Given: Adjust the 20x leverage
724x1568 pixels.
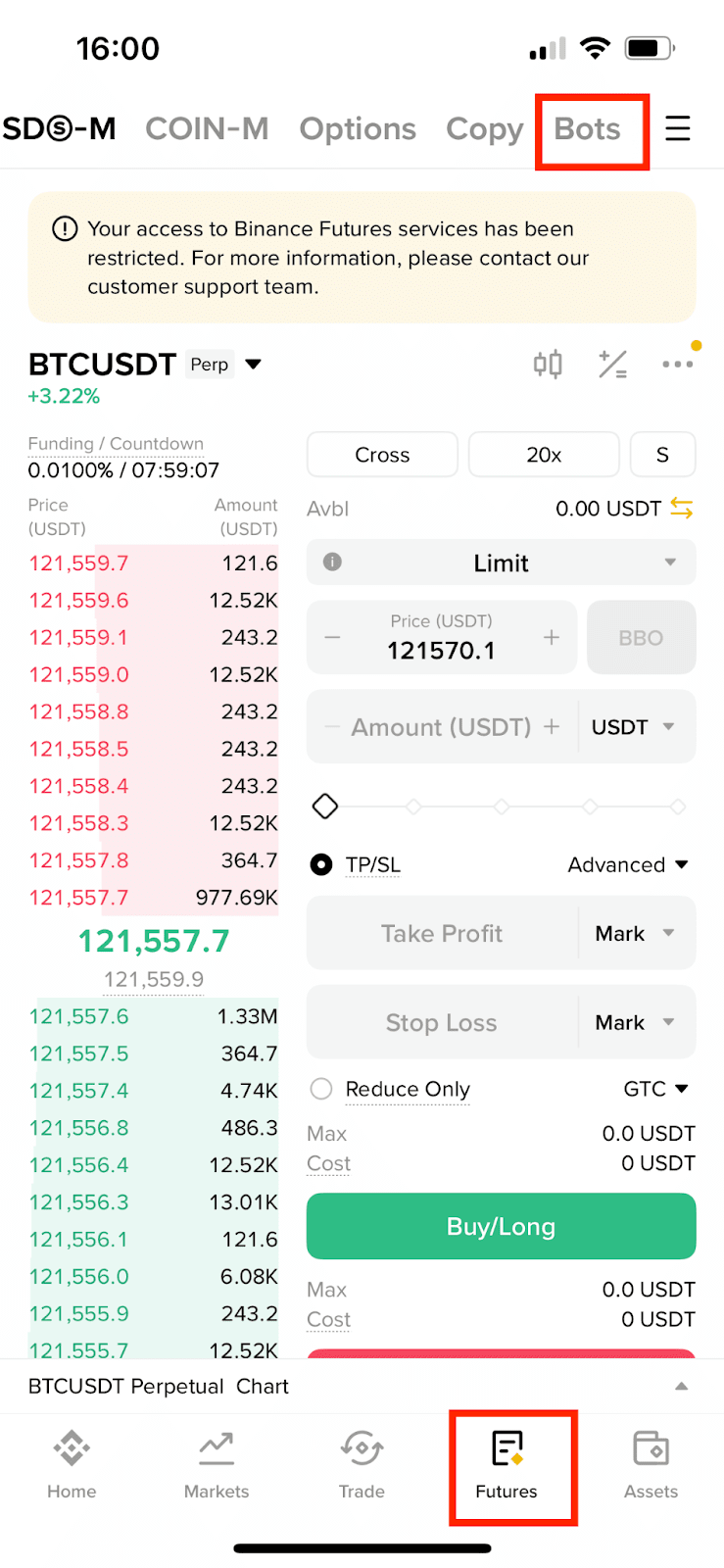Looking at the screenshot, I should 544,455.
